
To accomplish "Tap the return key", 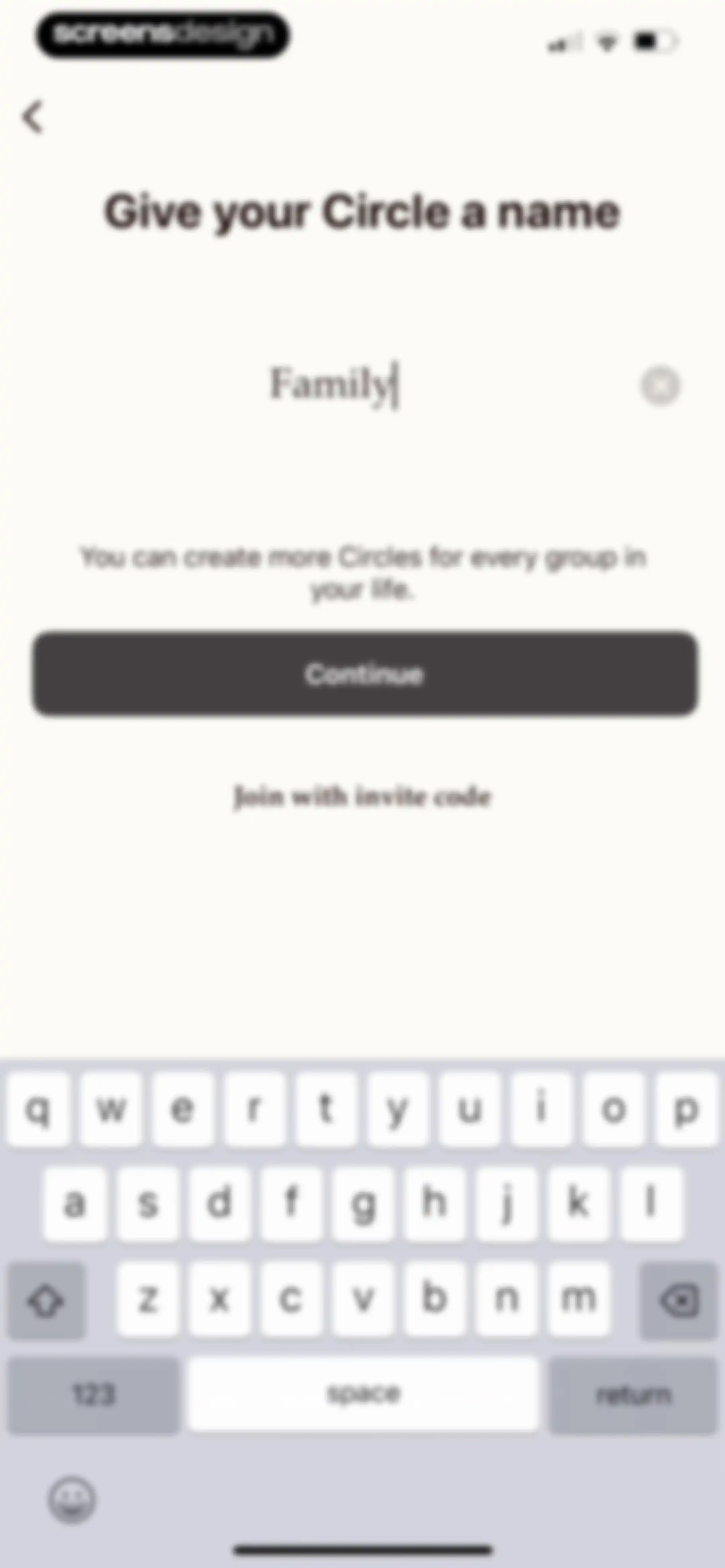I will click(634, 1394).
